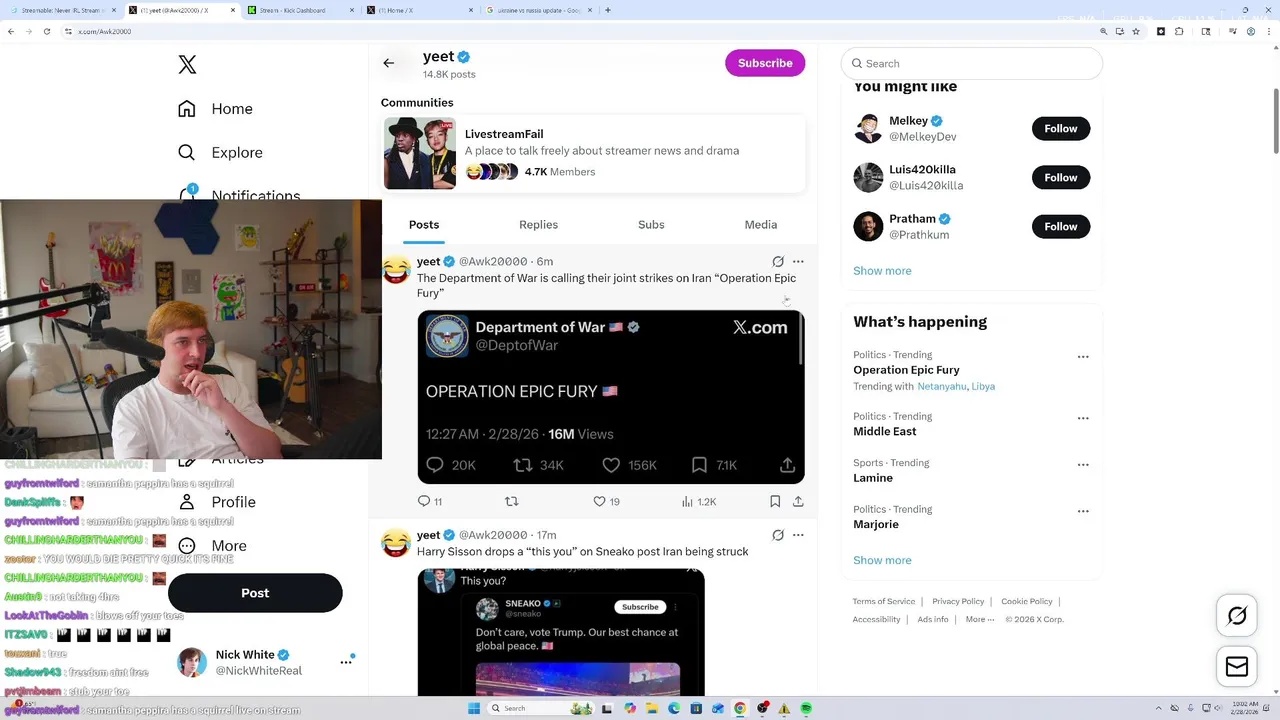The image size is (1280, 720).
Task: Switch to the Replies tab
Action: 538,225
